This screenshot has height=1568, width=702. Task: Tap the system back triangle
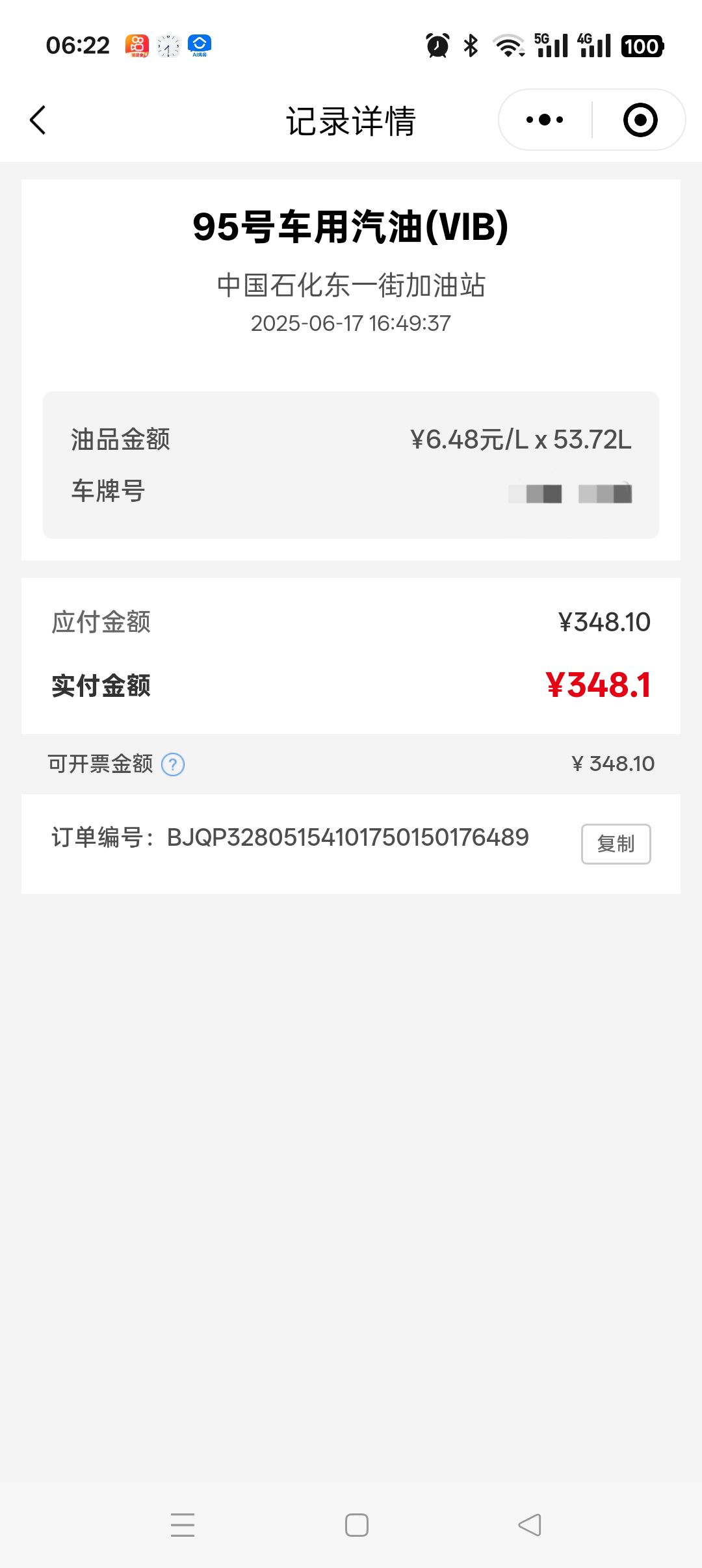530,1524
